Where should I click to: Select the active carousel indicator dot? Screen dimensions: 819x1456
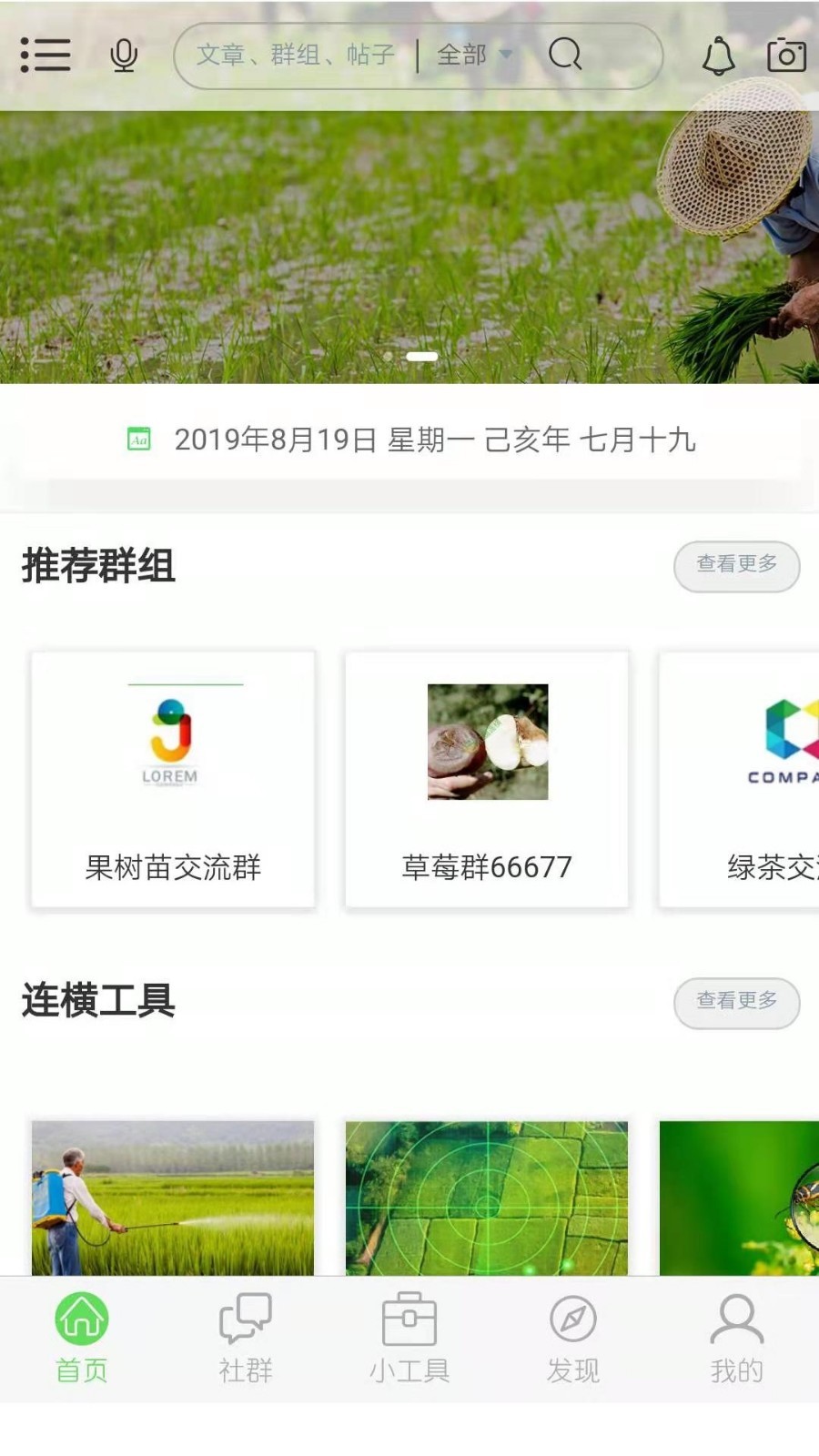[420, 358]
